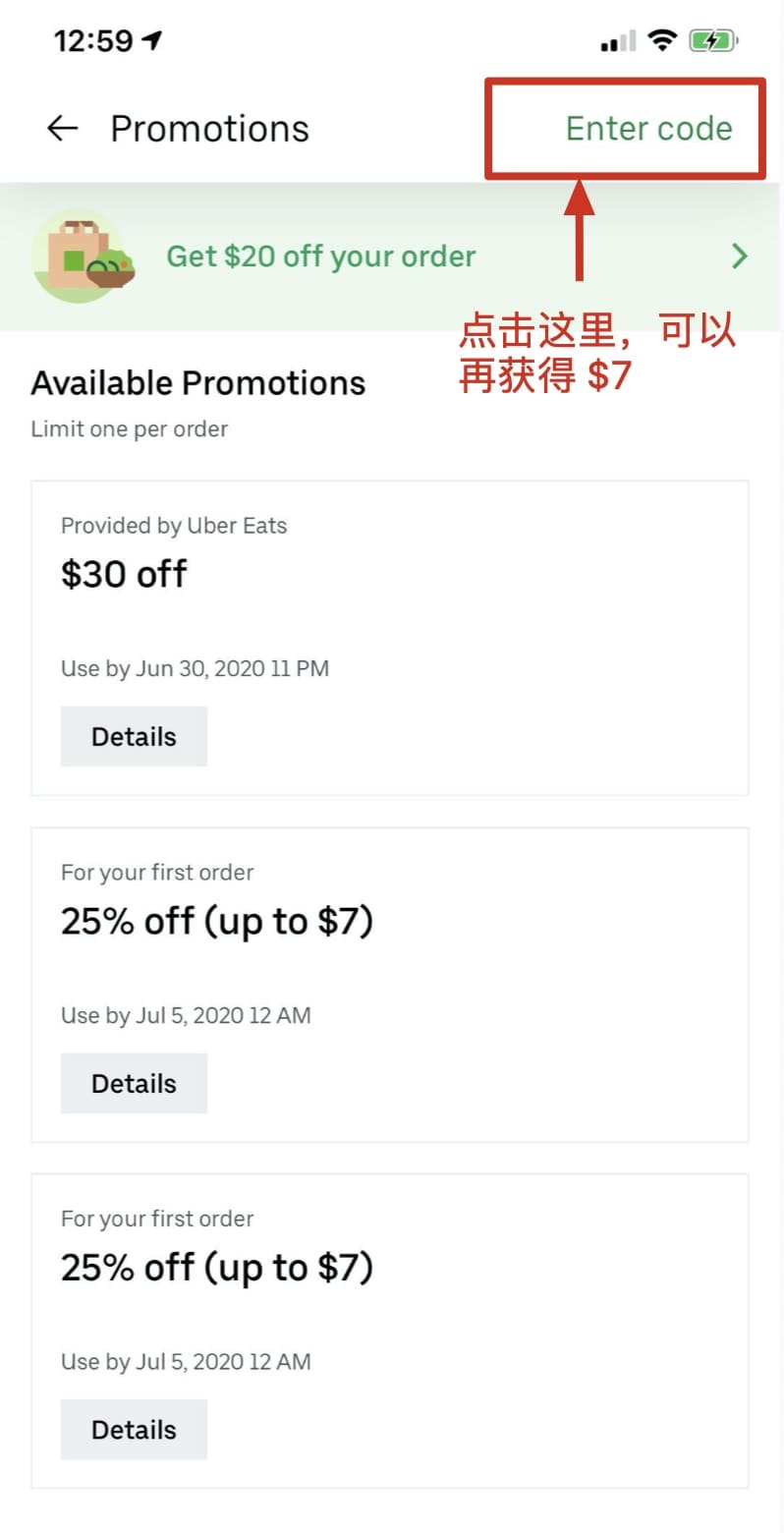This screenshot has width=784, height=1533.
Task: Tap the shopping bag promo illustration
Action: pos(83,255)
